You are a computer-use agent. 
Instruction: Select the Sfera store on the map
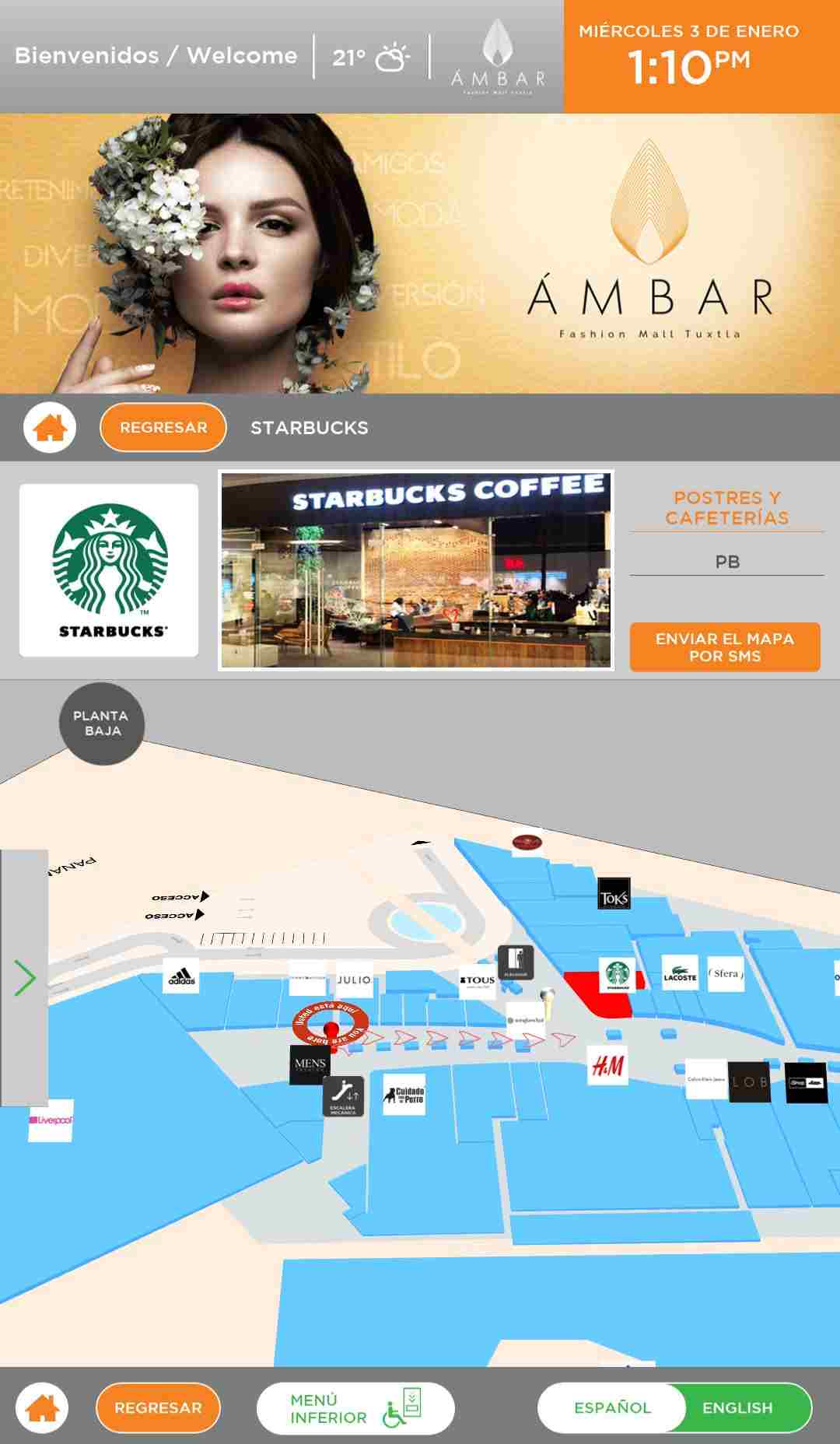tap(726, 973)
